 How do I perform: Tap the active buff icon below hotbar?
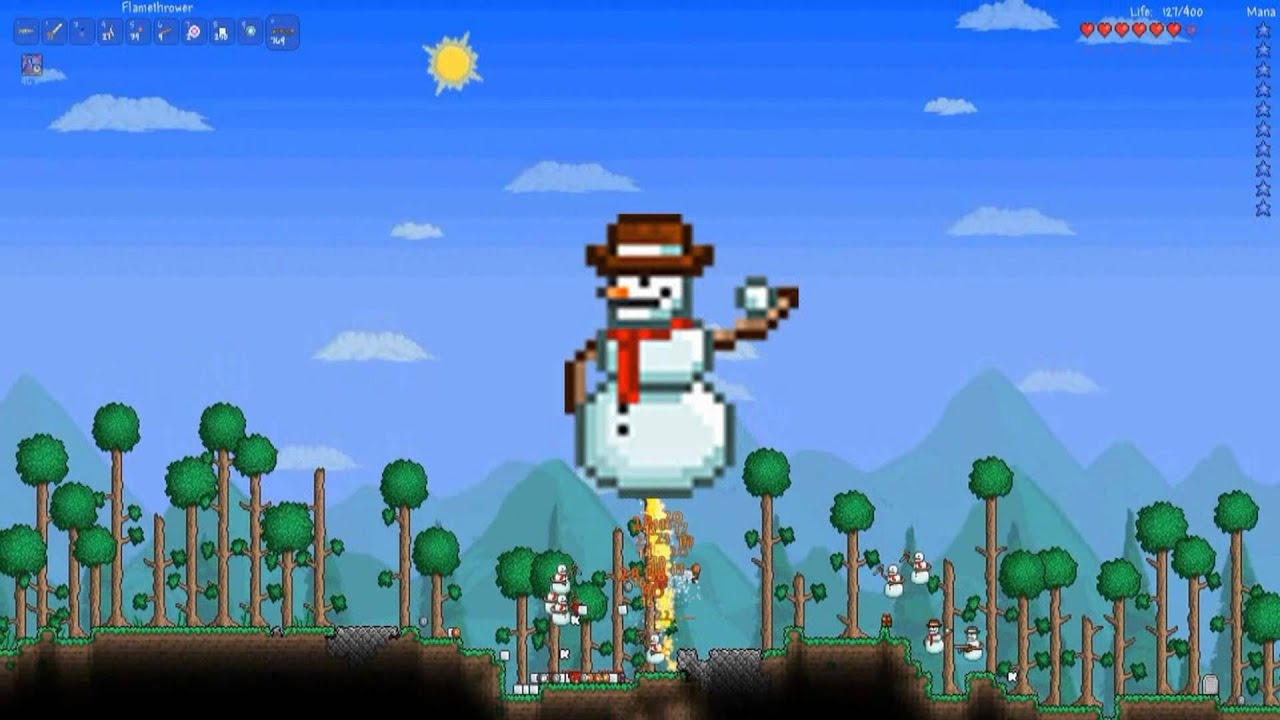(x=32, y=66)
